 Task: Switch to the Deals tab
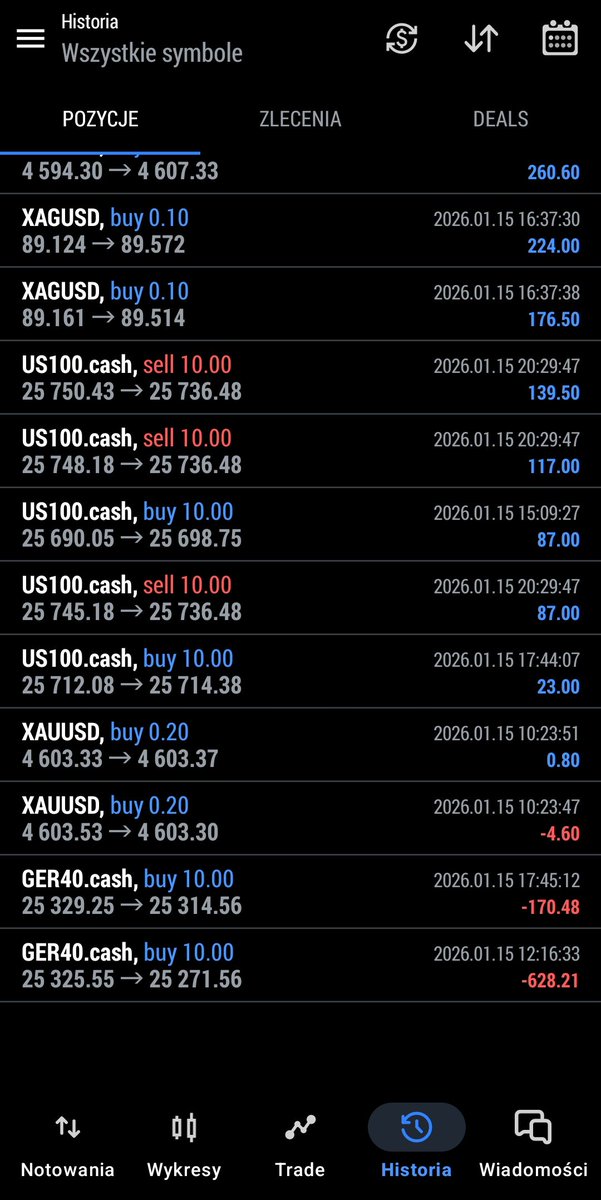pos(500,119)
